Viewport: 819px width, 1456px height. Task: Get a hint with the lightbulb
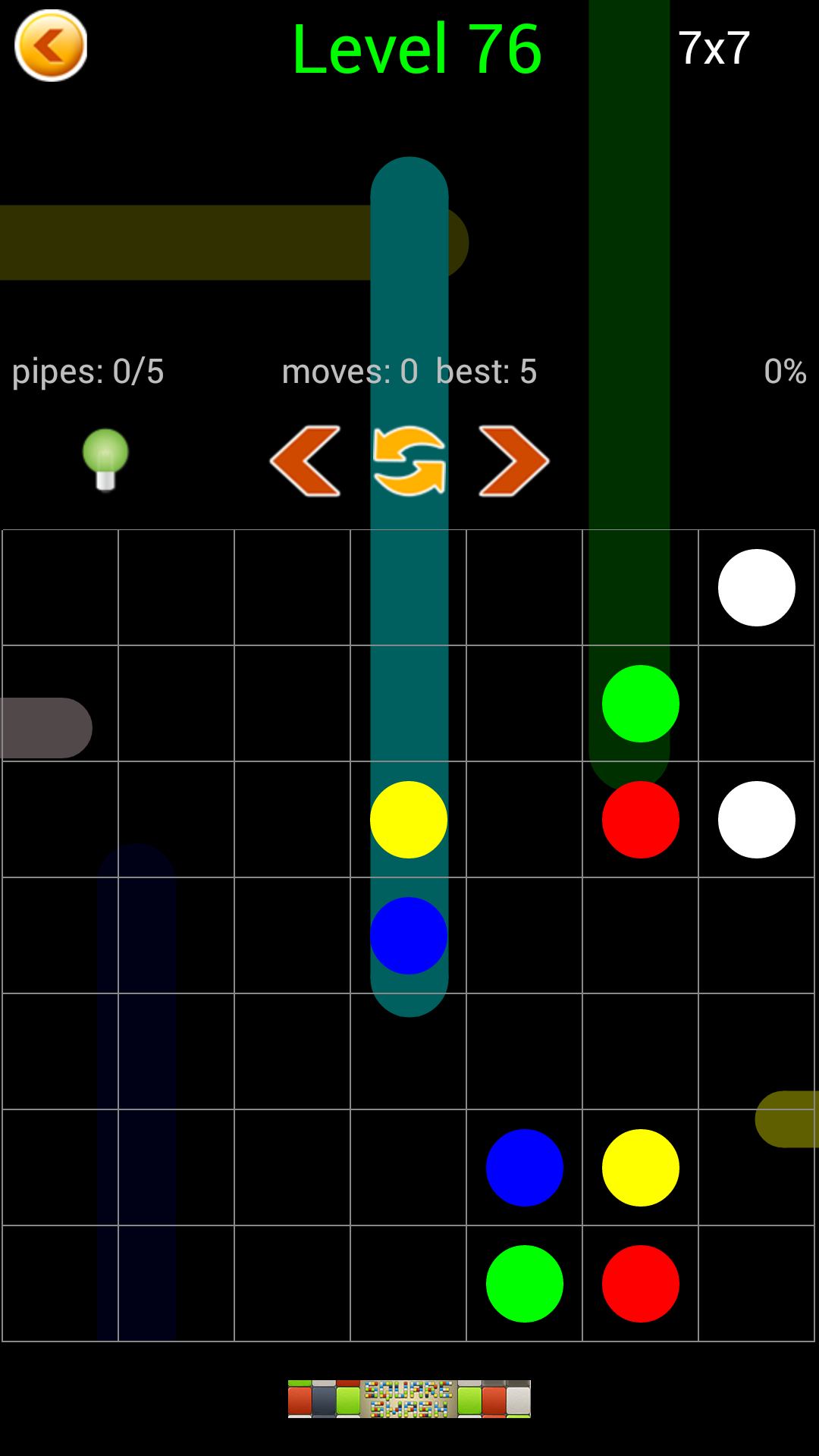[x=105, y=460]
